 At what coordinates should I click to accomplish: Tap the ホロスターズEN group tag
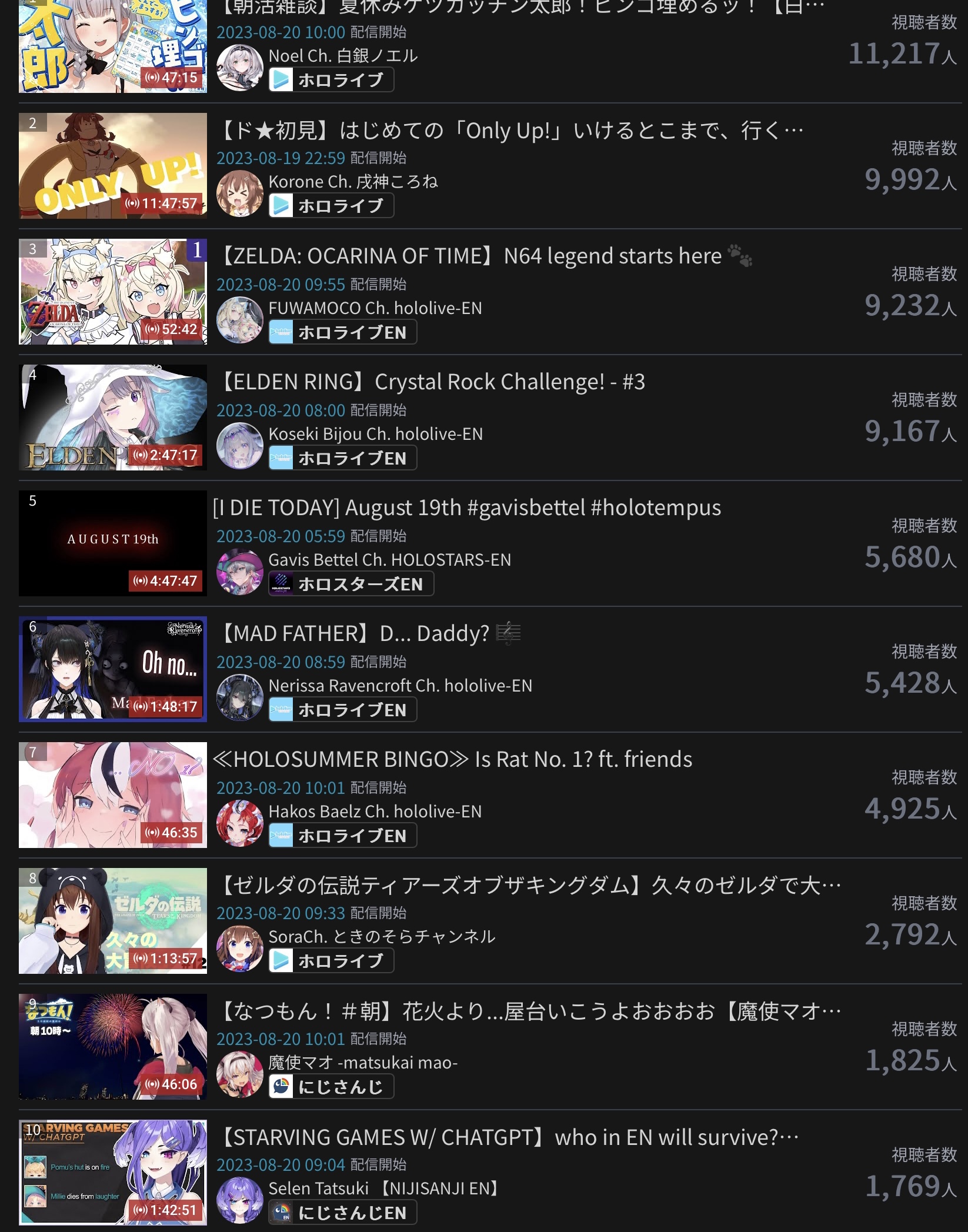[x=351, y=584]
